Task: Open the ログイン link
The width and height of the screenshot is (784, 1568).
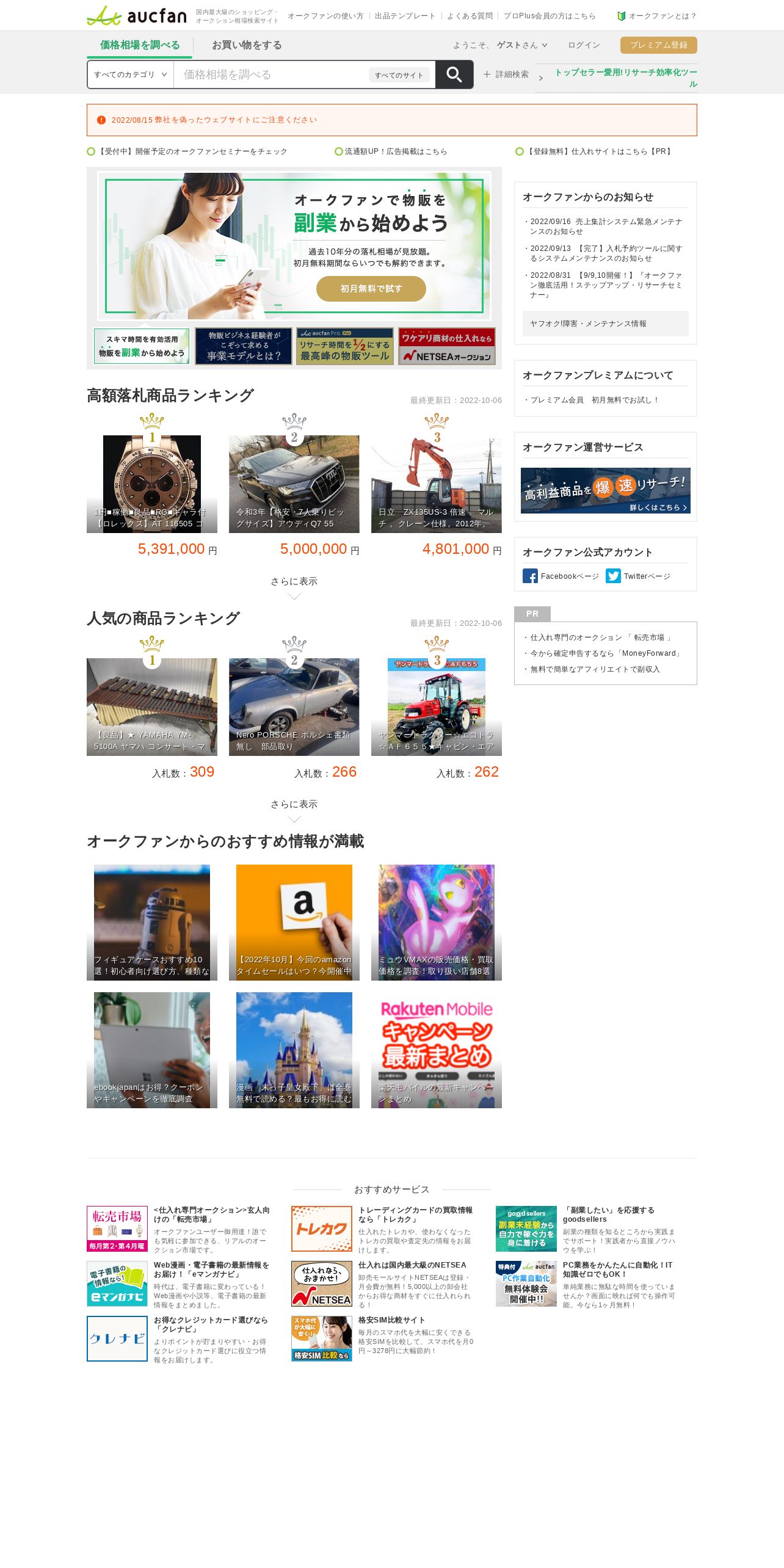Action: click(583, 45)
